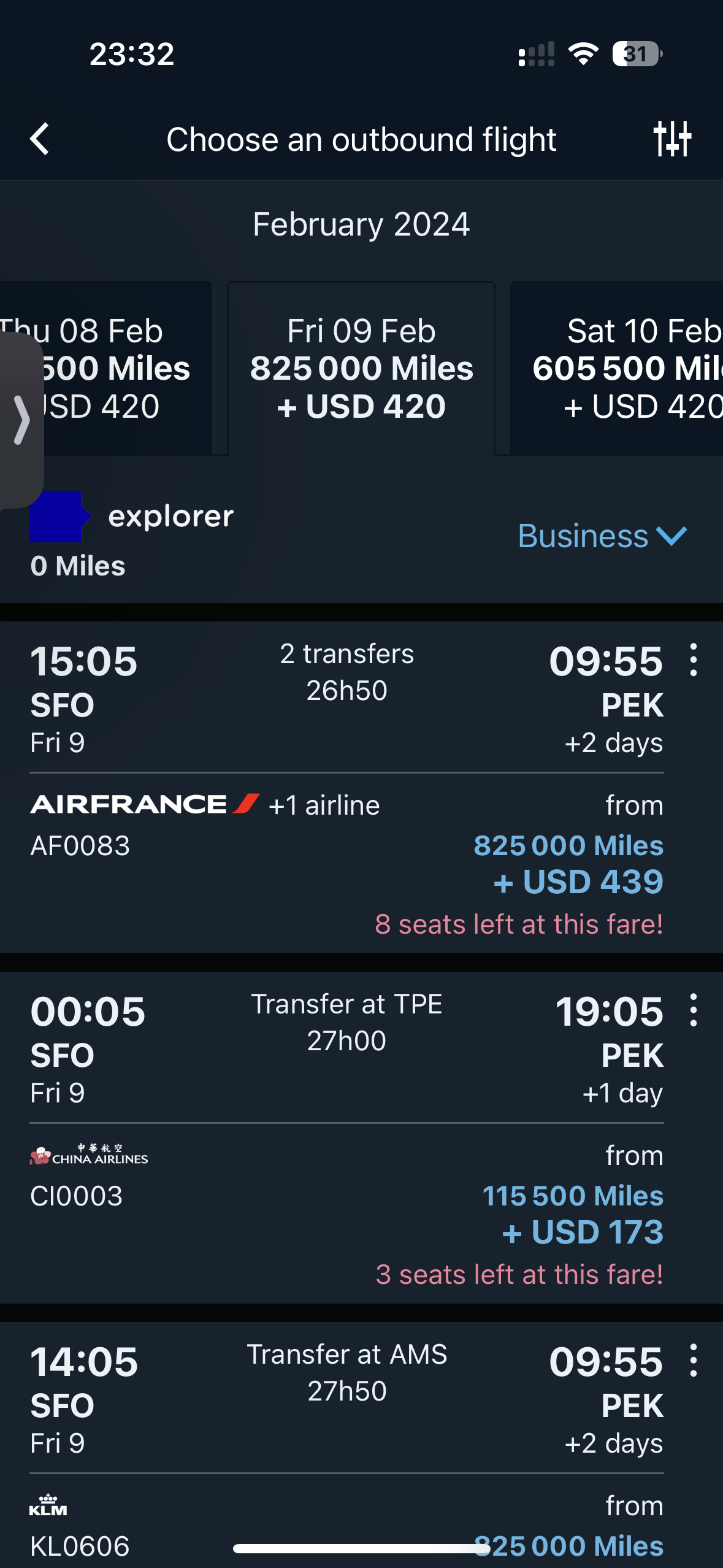
Task: Select the Sat 10 Feb date
Action: [617, 369]
